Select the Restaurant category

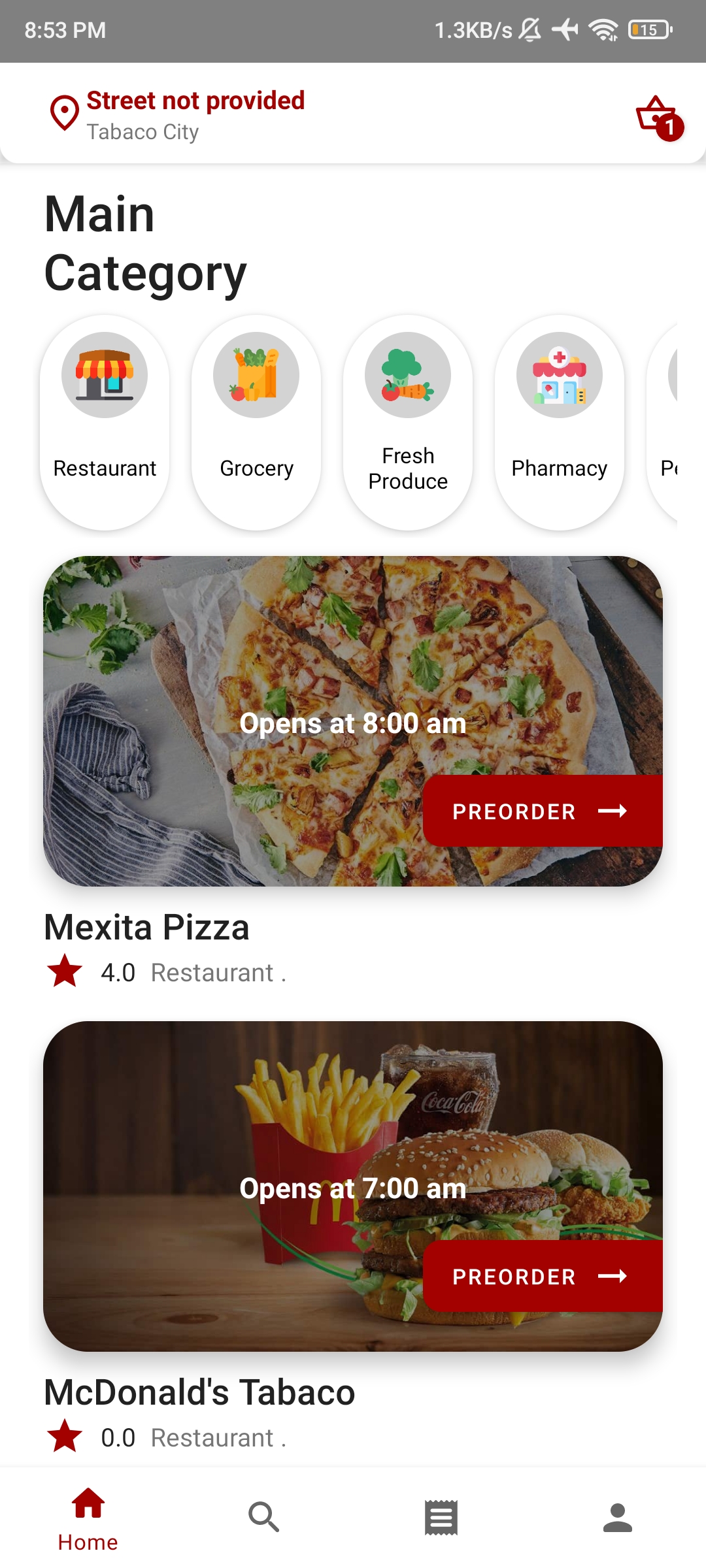105,422
